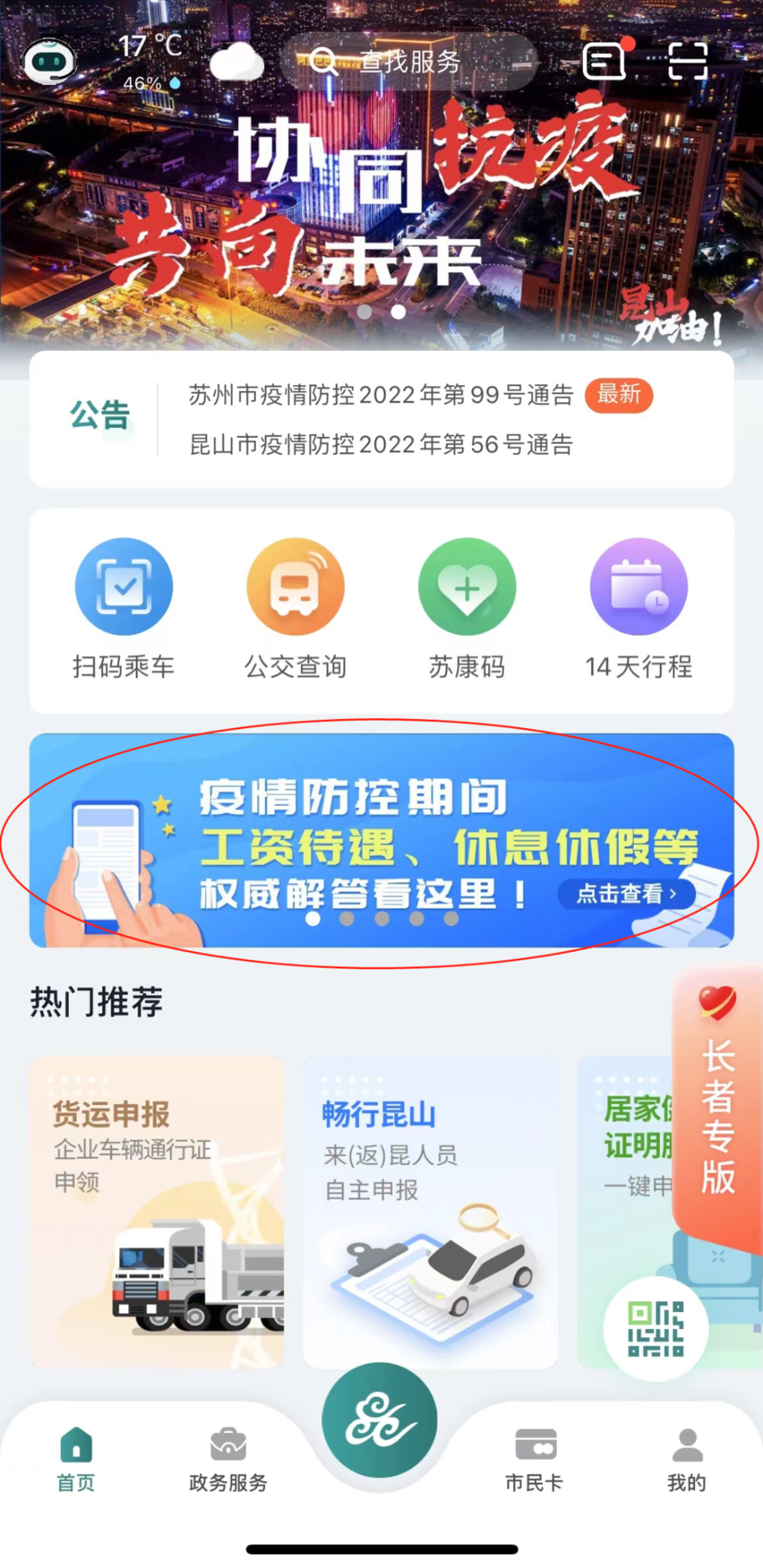Open the scan QR code icon
This screenshot has width=763, height=1568.
coord(688,61)
